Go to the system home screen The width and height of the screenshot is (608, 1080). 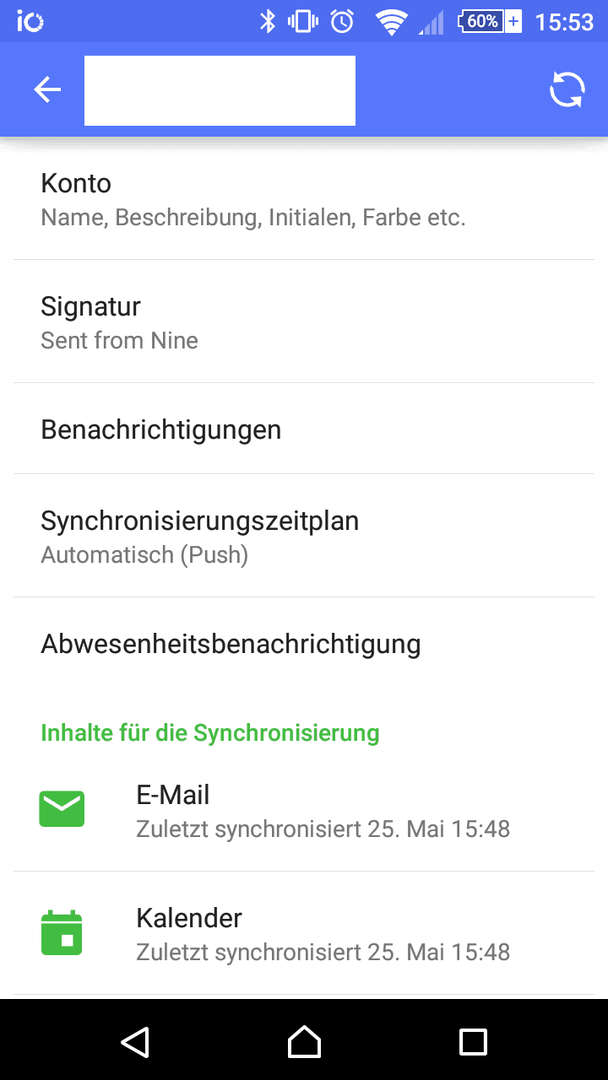coord(304,1042)
